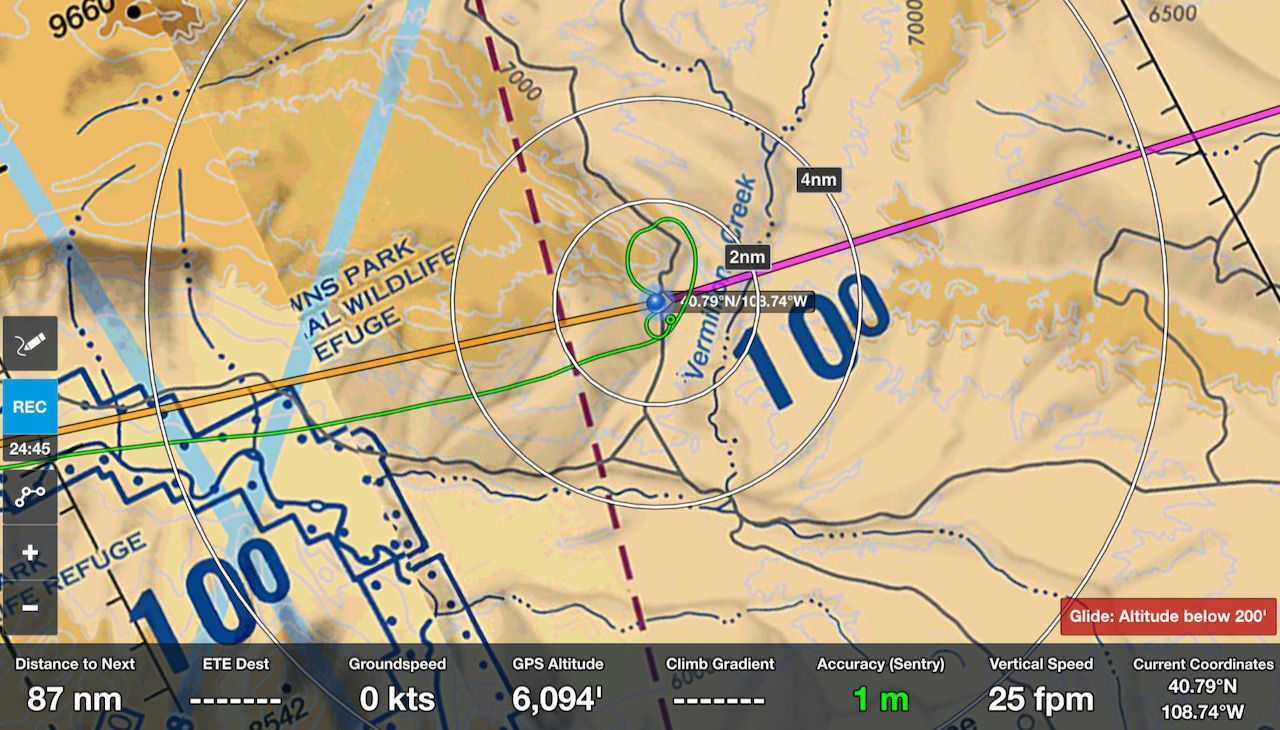Select the Groundspeed instrument cell
1280x730 pixels.
[397, 685]
